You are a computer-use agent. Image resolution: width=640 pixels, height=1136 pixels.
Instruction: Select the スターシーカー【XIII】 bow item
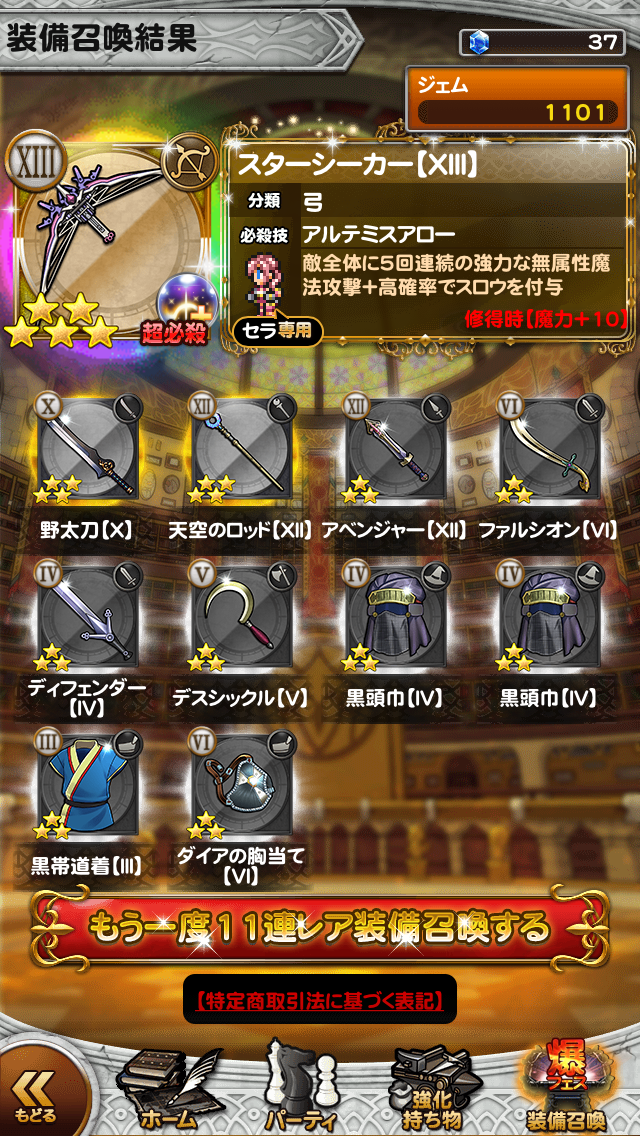[x=108, y=240]
